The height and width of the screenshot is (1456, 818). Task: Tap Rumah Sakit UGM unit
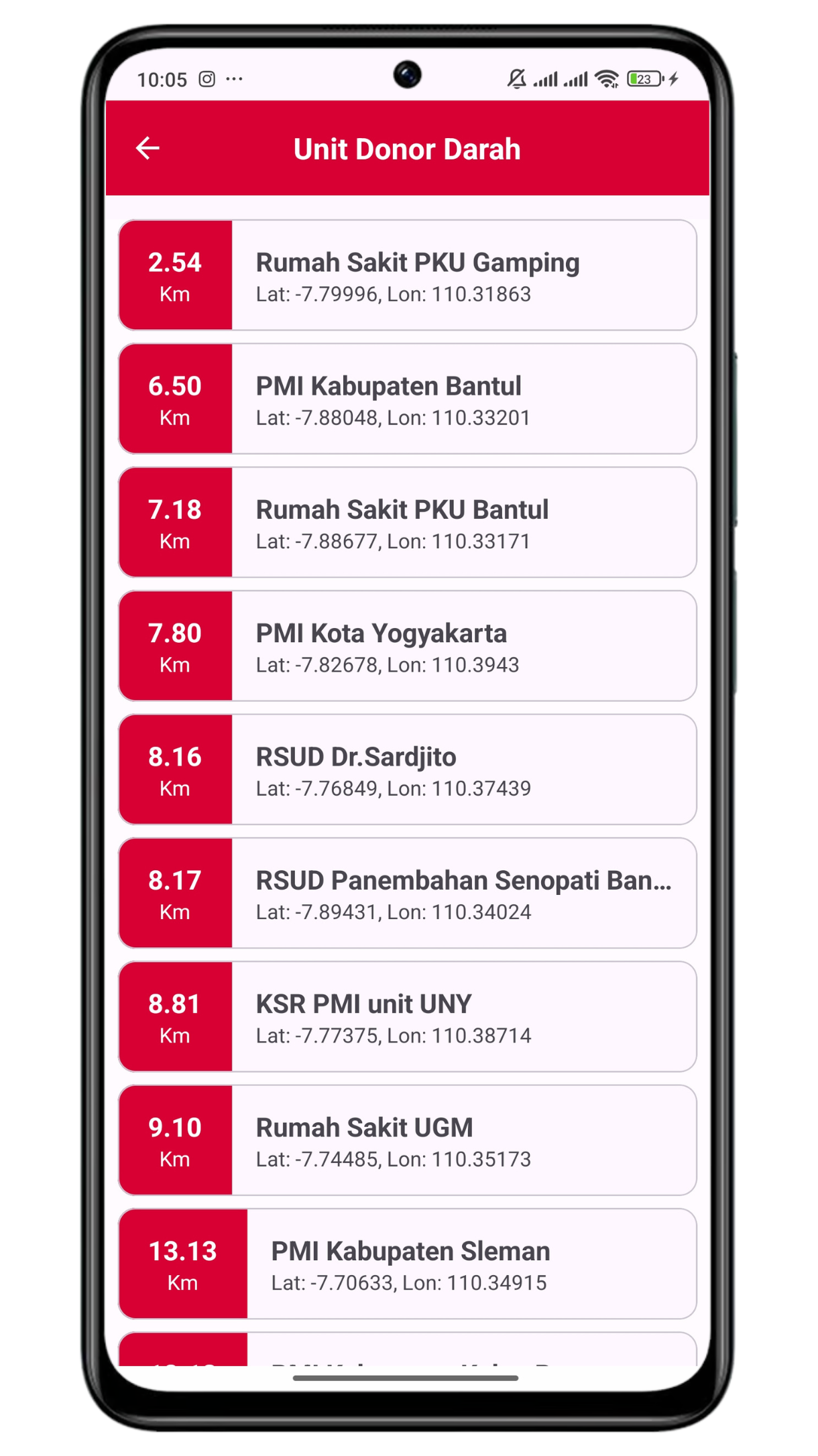[x=407, y=1140]
